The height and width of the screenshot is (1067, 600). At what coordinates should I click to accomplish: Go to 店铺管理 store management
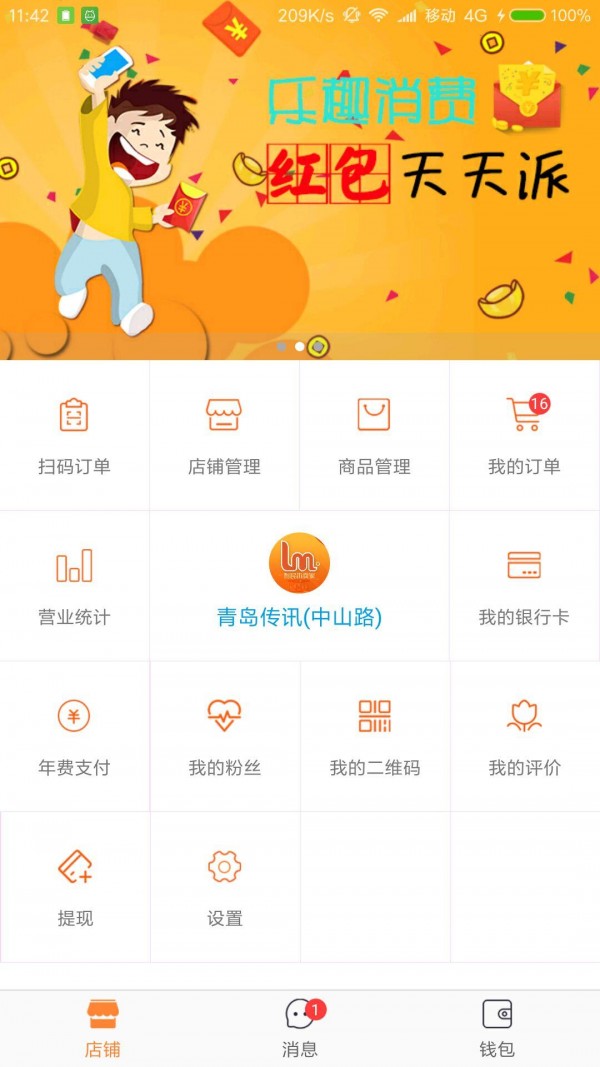[224, 435]
